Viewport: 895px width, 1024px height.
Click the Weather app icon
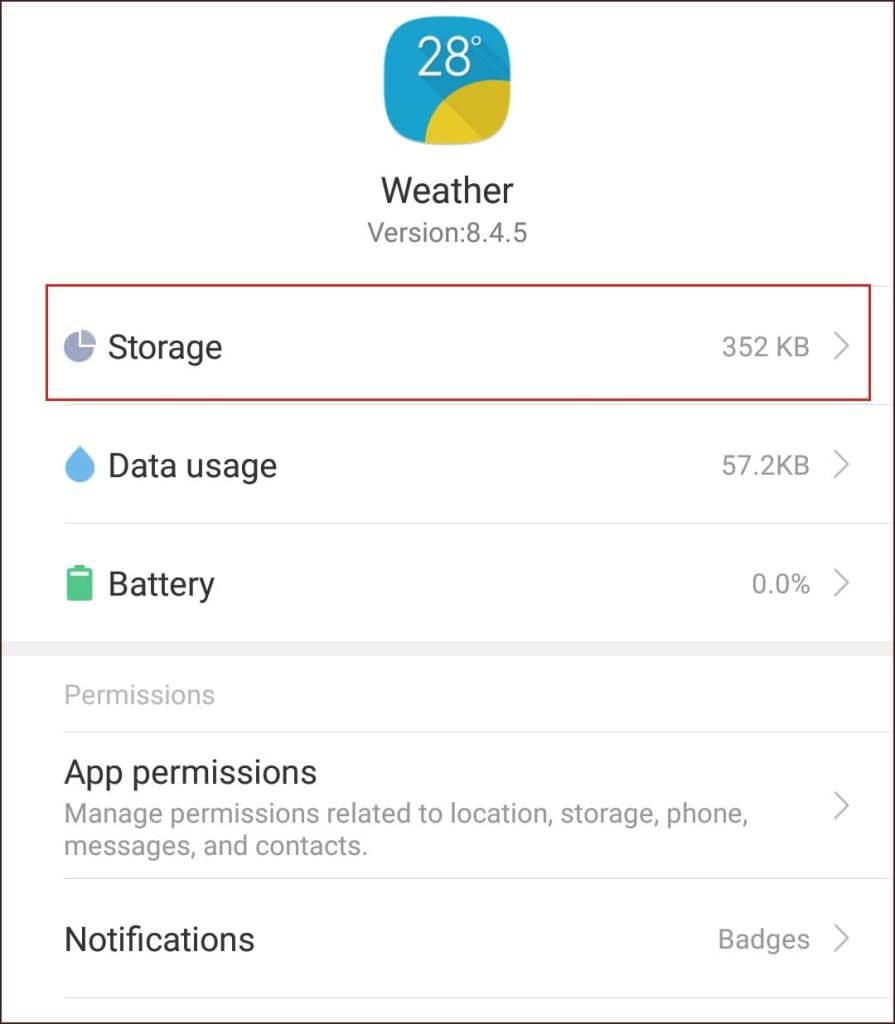(x=447, y=80)
